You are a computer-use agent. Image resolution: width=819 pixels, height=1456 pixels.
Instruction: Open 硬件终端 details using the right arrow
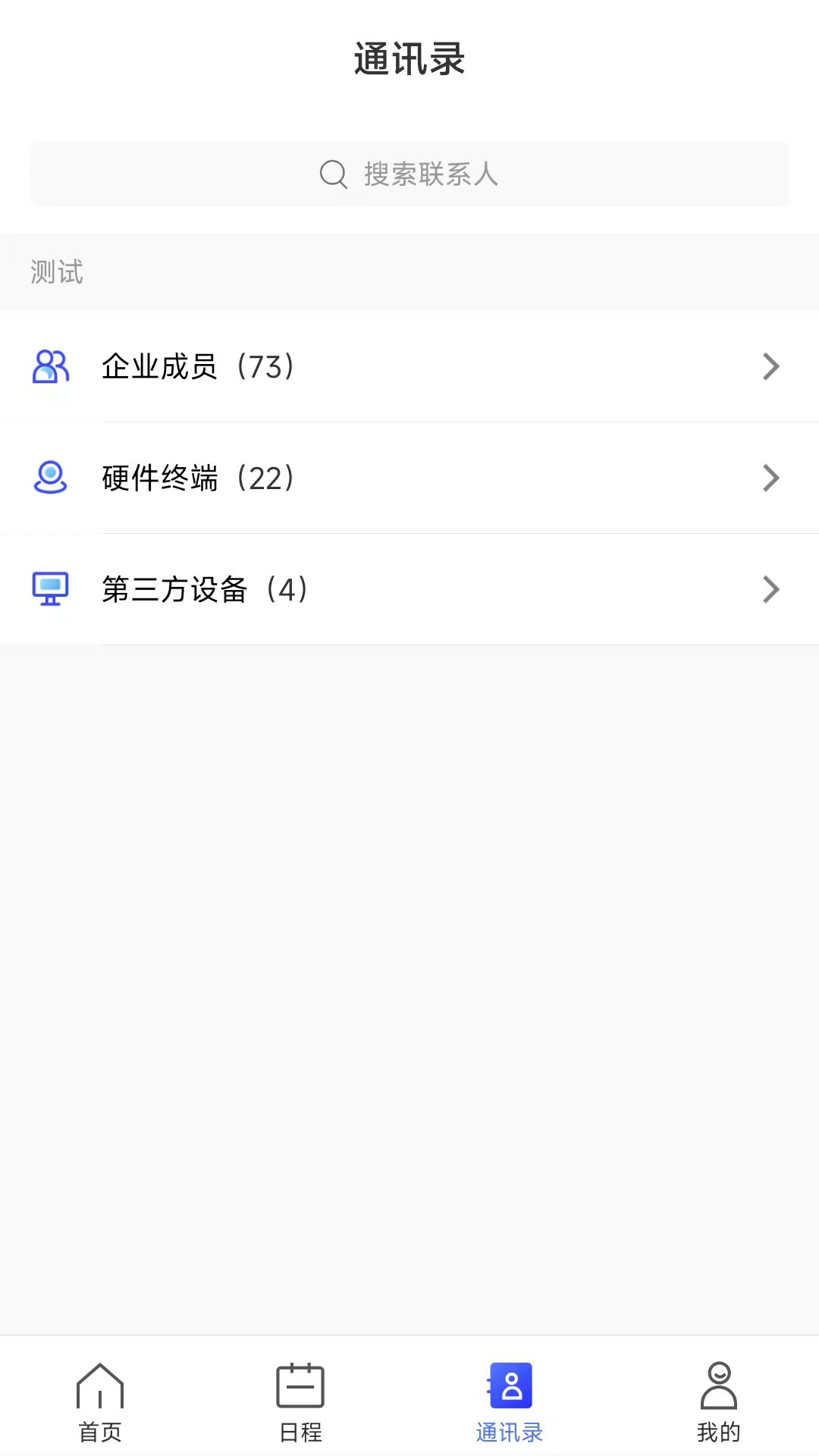click(771, 478)
